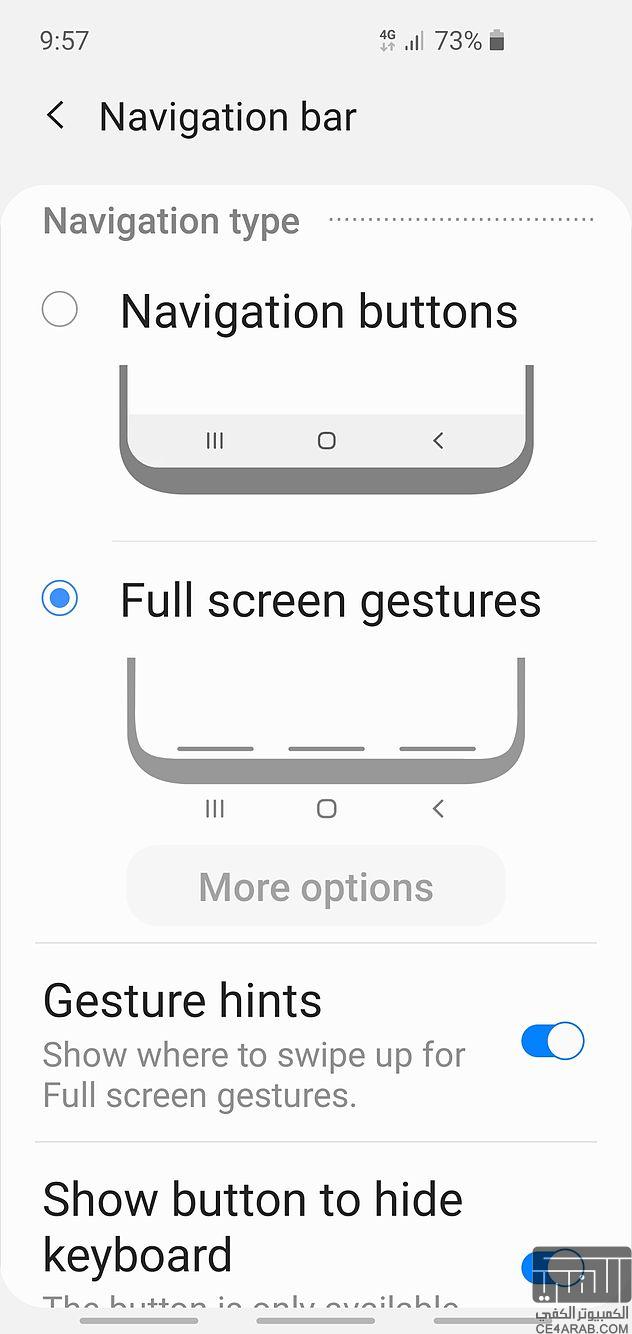Screen dimensions: 632x1334
Task: Open More options for gestures
Action: [316, 887]
